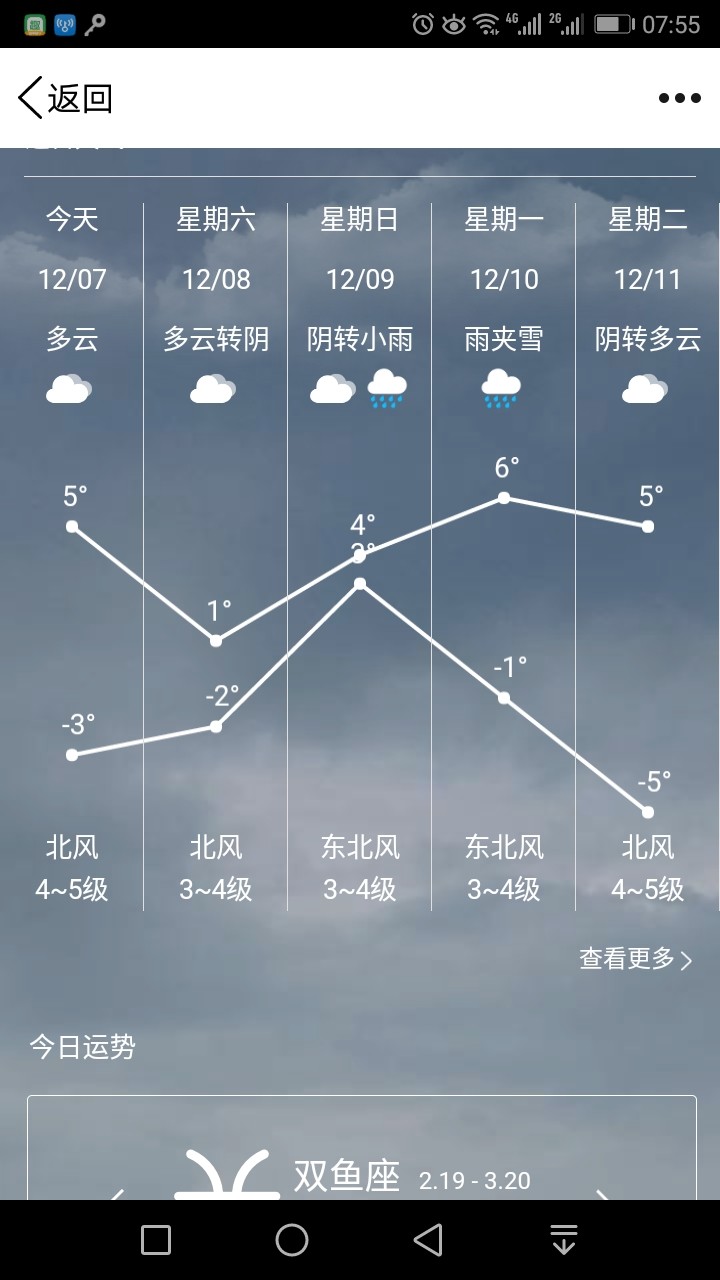Tap the 返回 back button
The image size is (720, 1280).
[66, 98]
